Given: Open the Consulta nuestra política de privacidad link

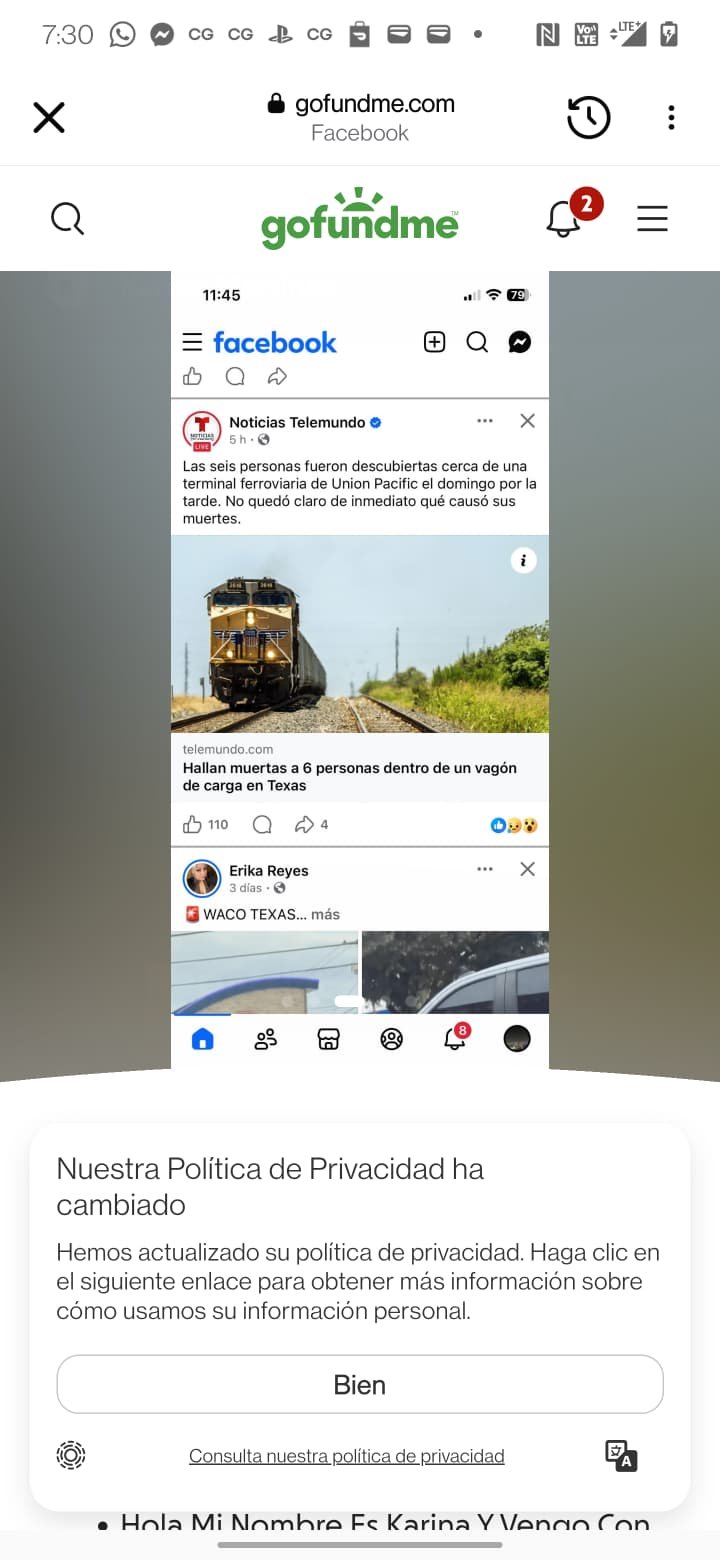Looking at the screenshot, I should coord(347,1456).
